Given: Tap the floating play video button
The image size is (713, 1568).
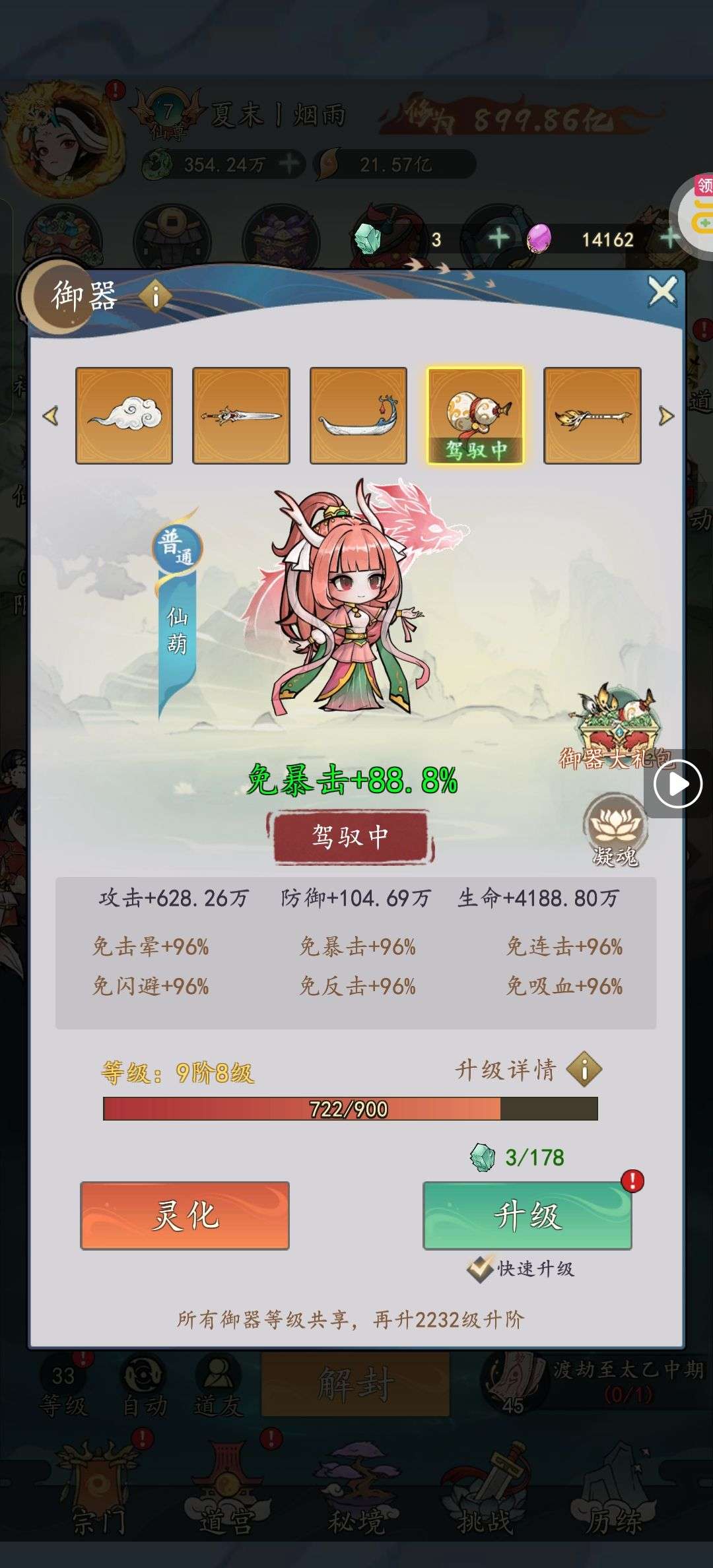Looking at the screenshot, I should (677, 784).
